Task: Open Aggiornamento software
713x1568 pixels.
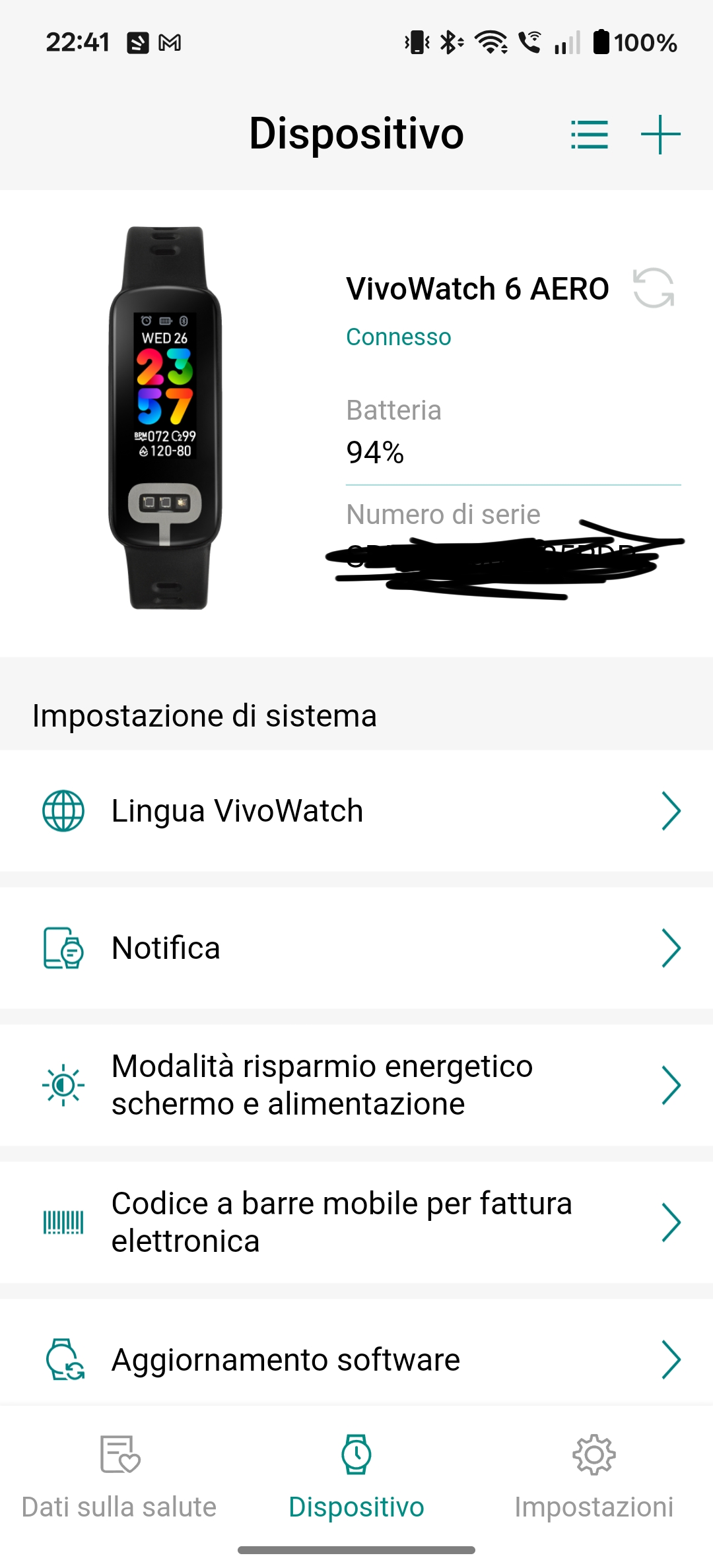Action: pos(356,1359)
